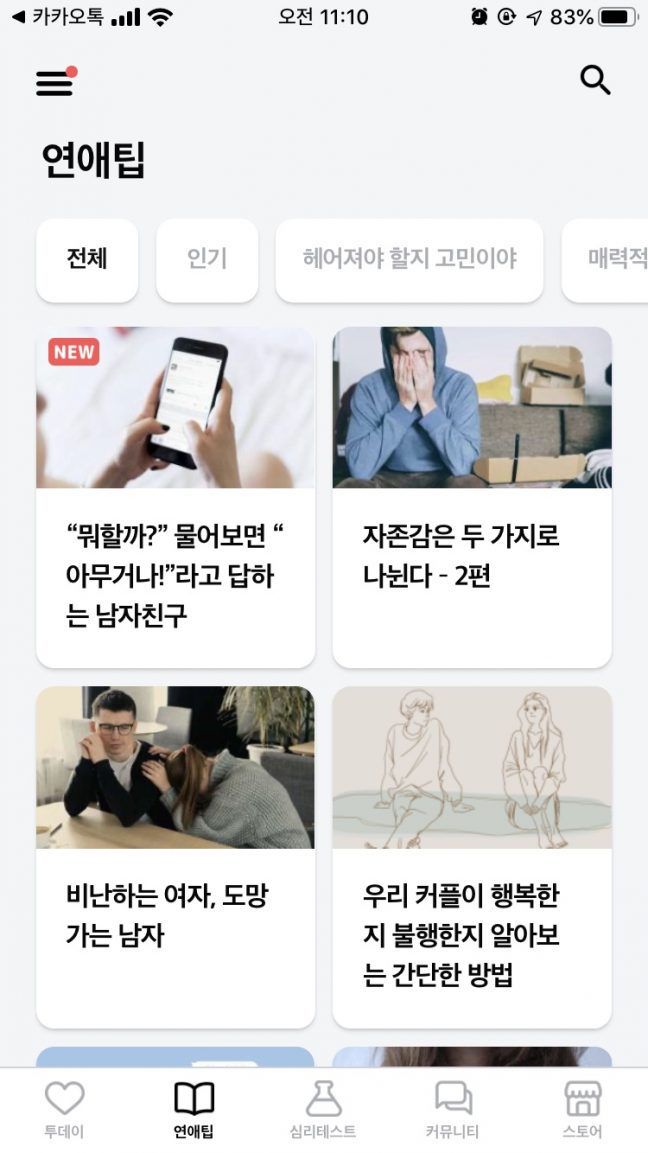The width and height of the screenshot is (648, 1153).
Task: Filter by 헤어져야 할지 고민이야
Action: pos(409,259)
